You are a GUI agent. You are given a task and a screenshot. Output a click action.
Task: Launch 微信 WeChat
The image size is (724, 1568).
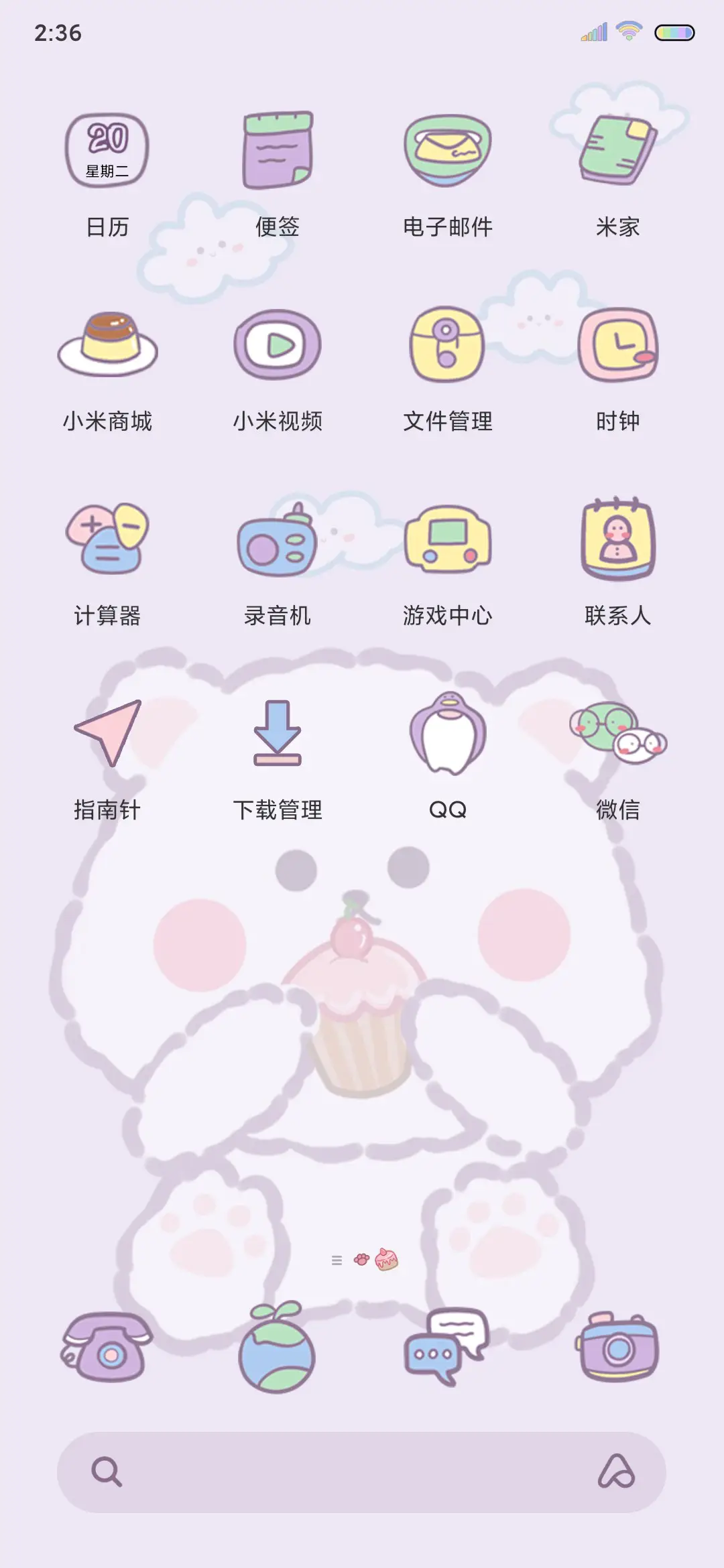(617, 734)
